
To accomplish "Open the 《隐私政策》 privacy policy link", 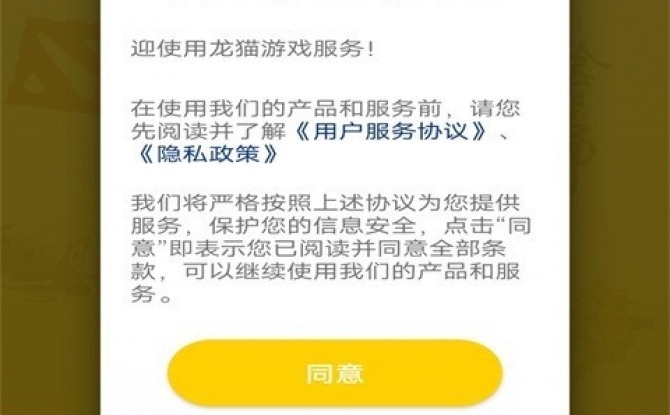I will point(207,156).
